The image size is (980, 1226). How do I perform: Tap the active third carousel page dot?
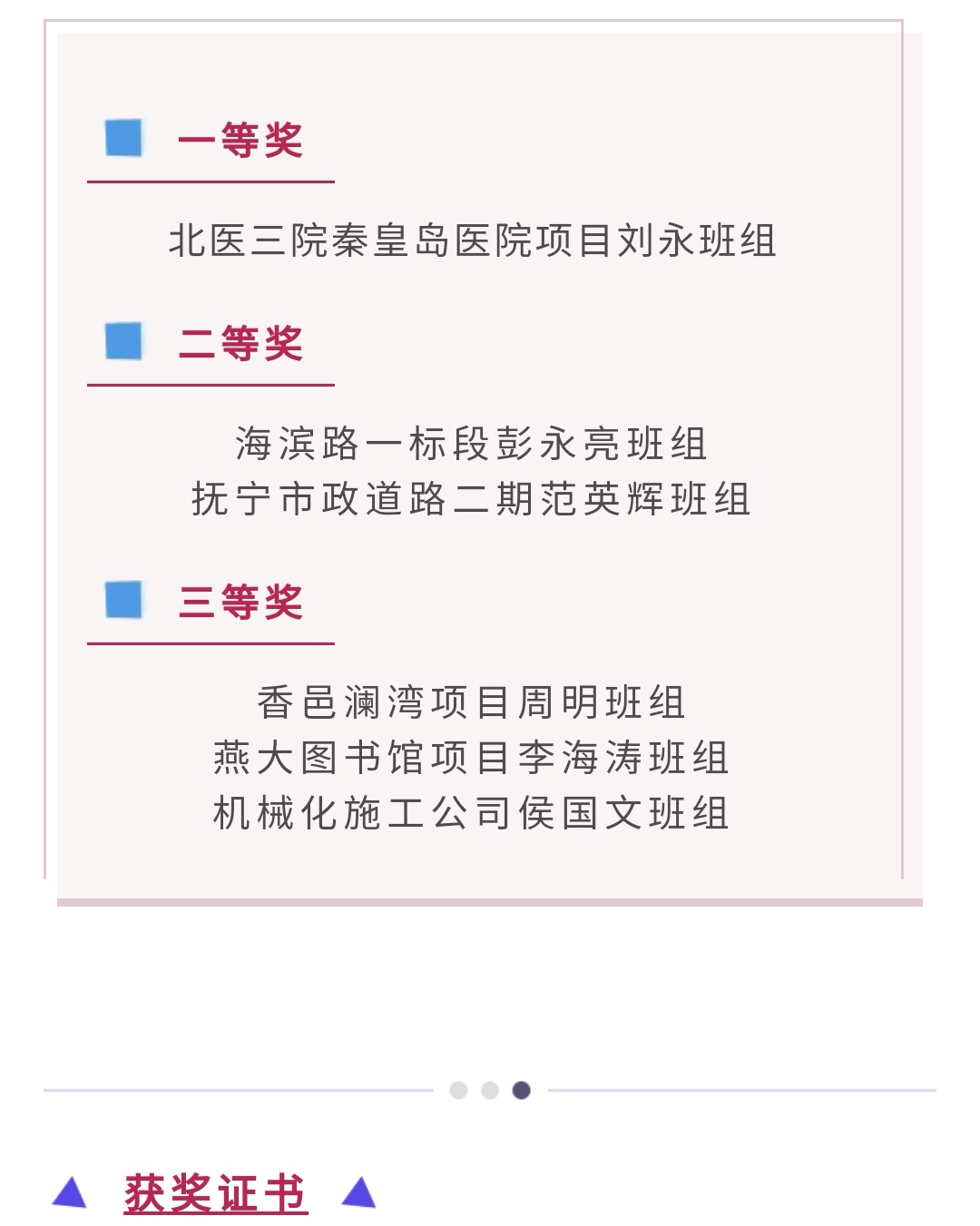point(521,1090)
